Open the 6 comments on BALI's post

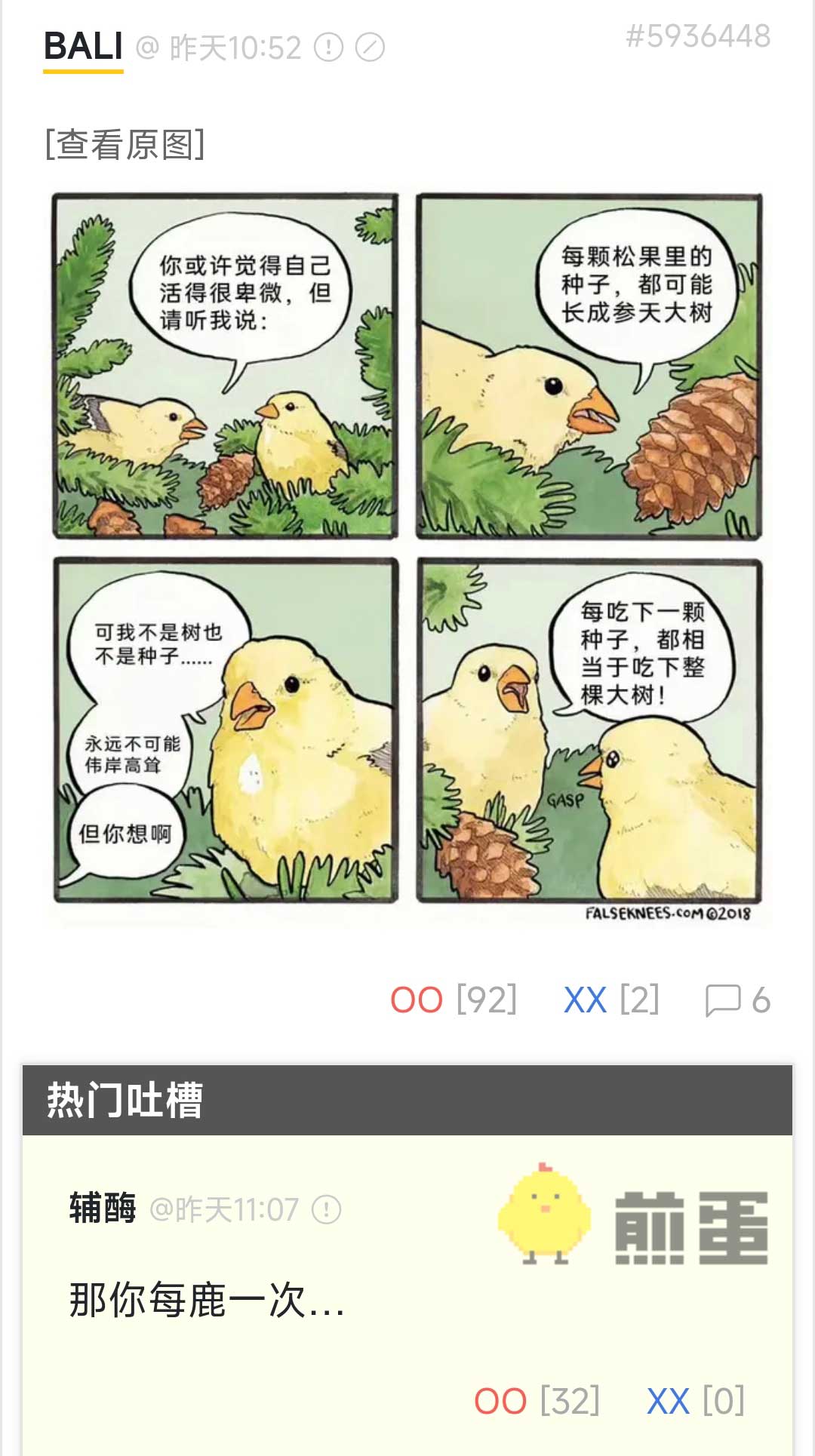coord(737,1000)
